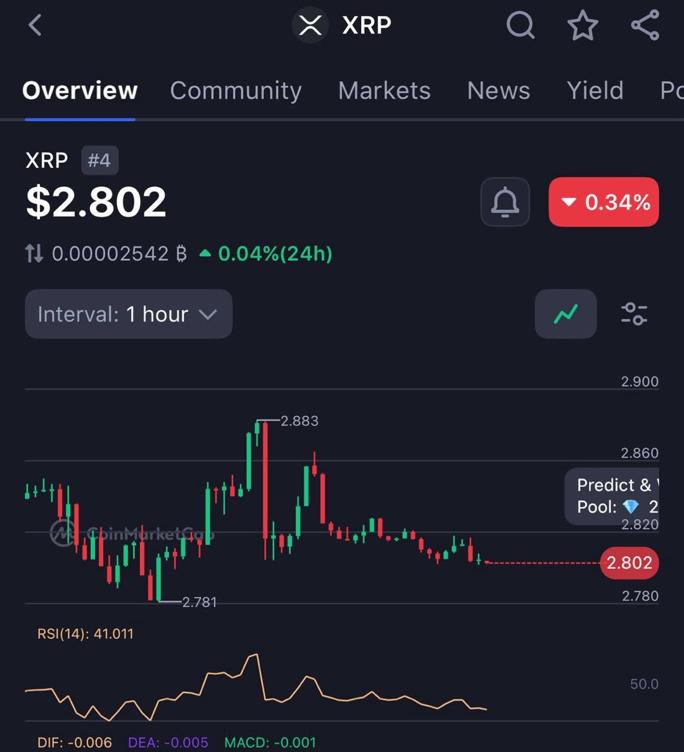The width and height of the screenshot is (684, 752).
Task: Open the search magnifier icon
Action: tap(520, 25)
